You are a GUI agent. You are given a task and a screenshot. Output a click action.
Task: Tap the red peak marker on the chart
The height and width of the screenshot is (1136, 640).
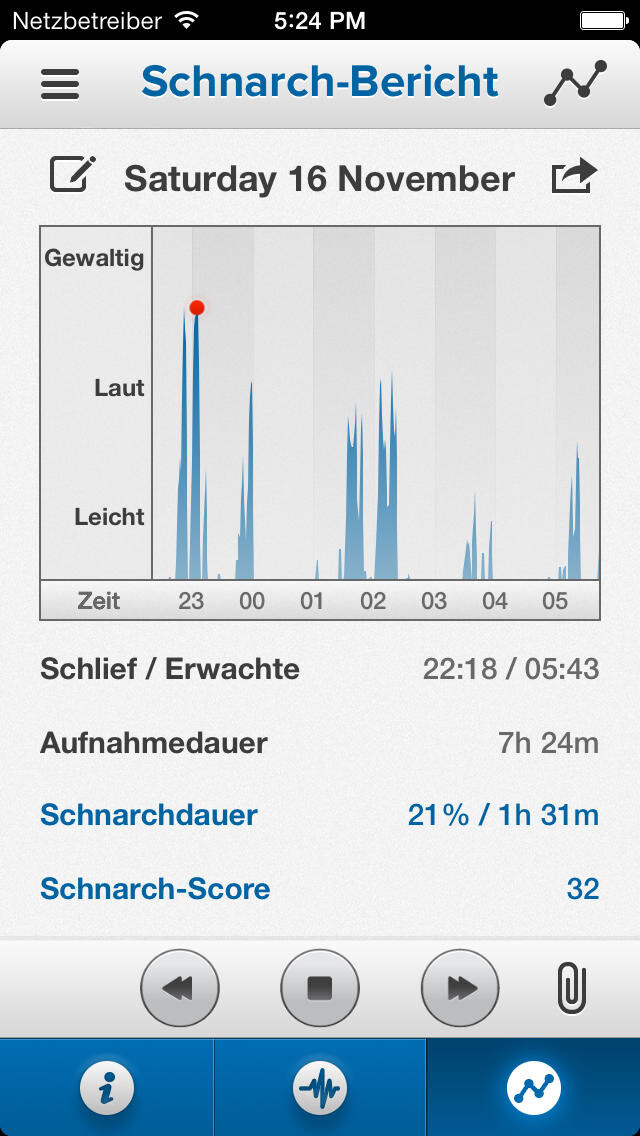[x=197, y=308]
